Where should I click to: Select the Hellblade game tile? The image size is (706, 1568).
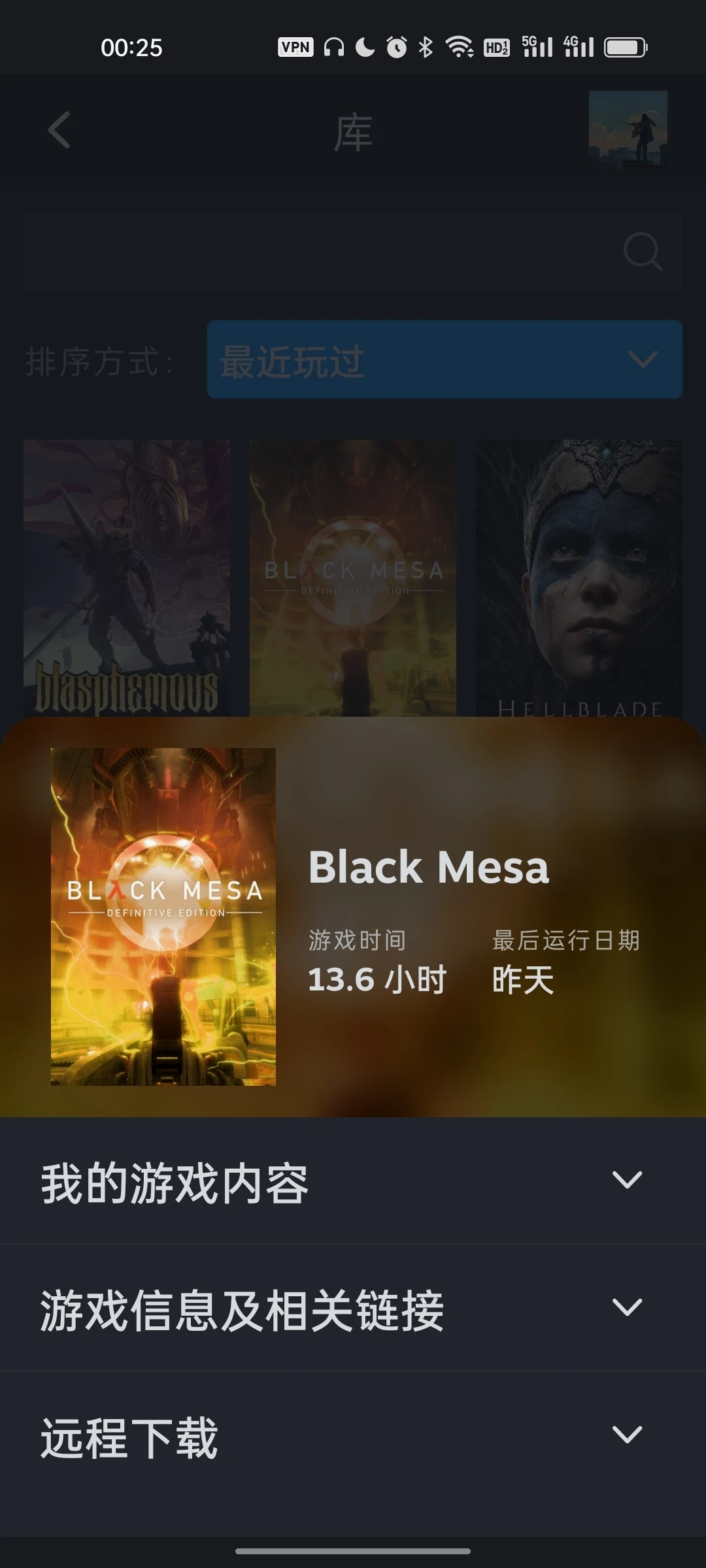(579, 578)
